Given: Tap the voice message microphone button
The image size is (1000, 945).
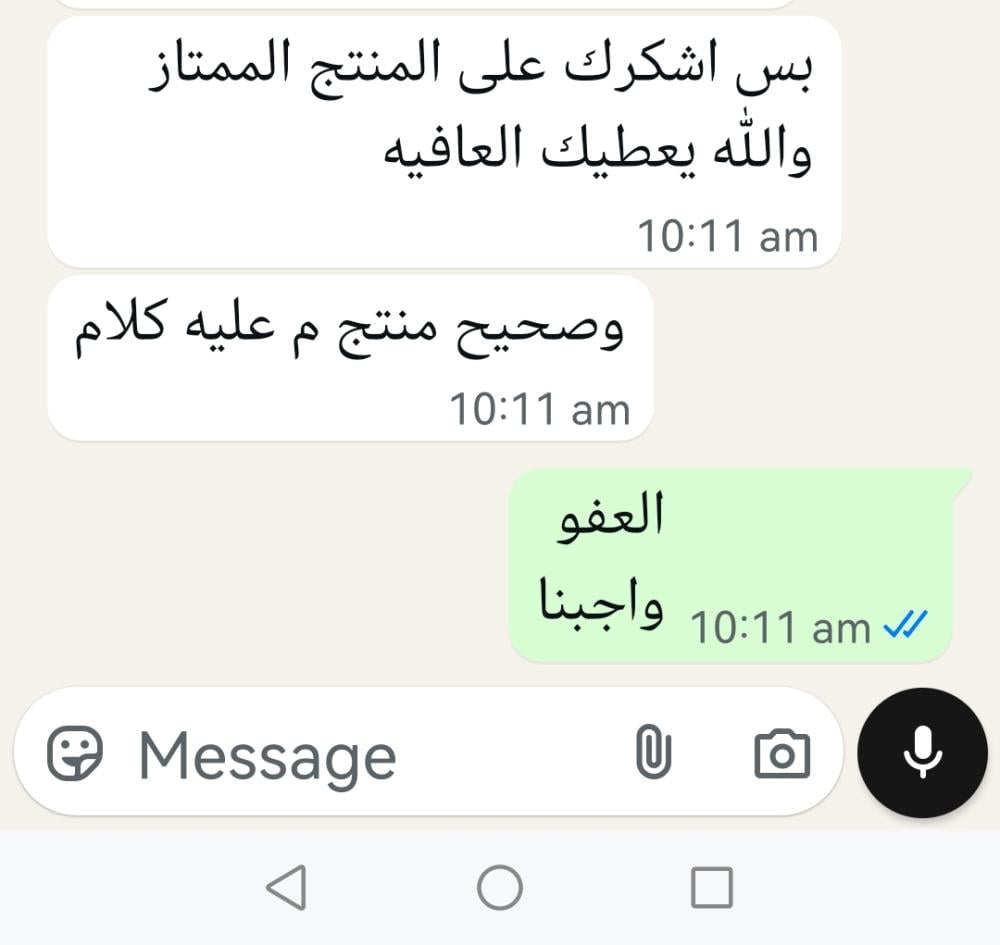Looking at the screenshot, I should click(x=922, y=753).
